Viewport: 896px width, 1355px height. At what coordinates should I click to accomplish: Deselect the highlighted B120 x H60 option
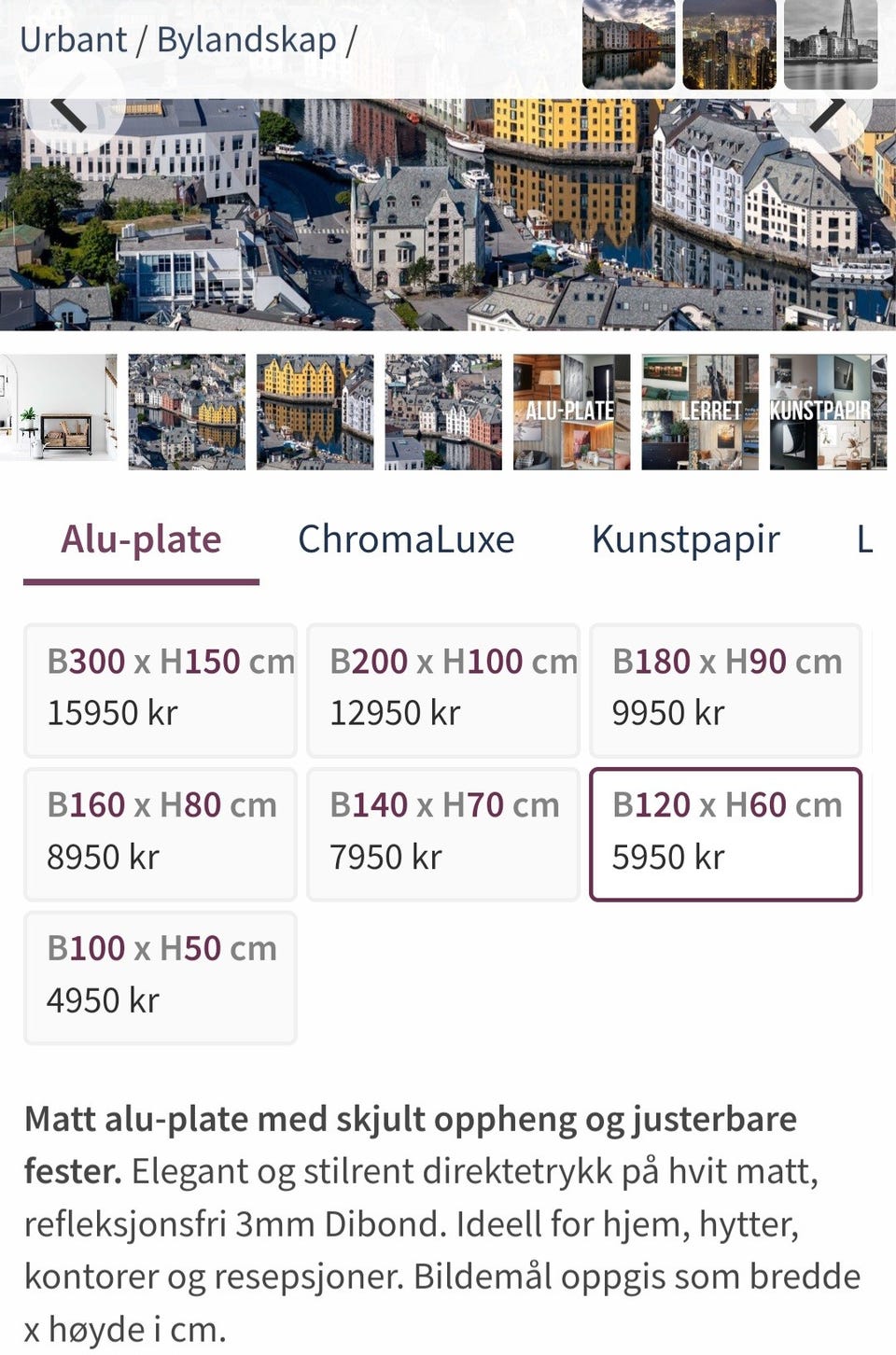click(x=726, y=833)
